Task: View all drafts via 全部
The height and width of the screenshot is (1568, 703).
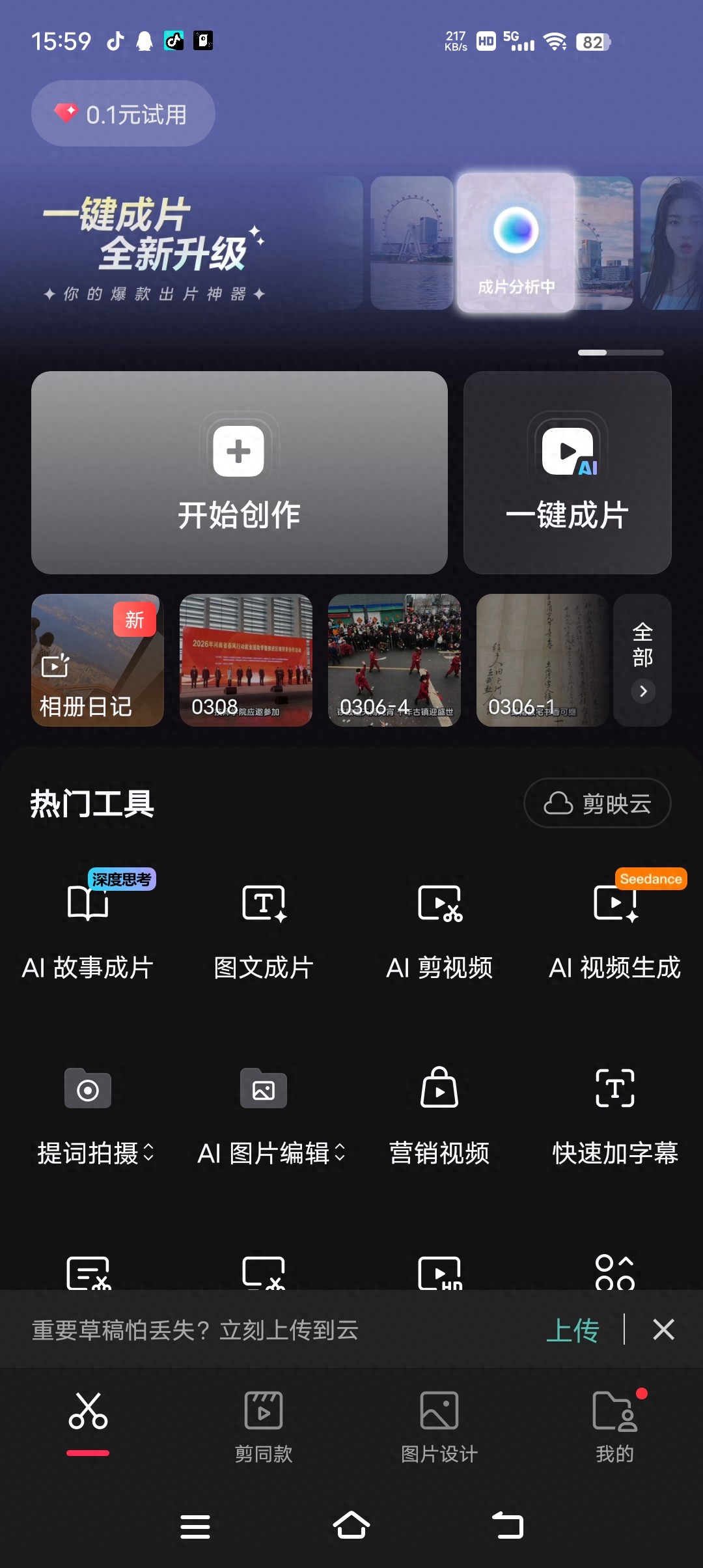Action: pos(642,660)
